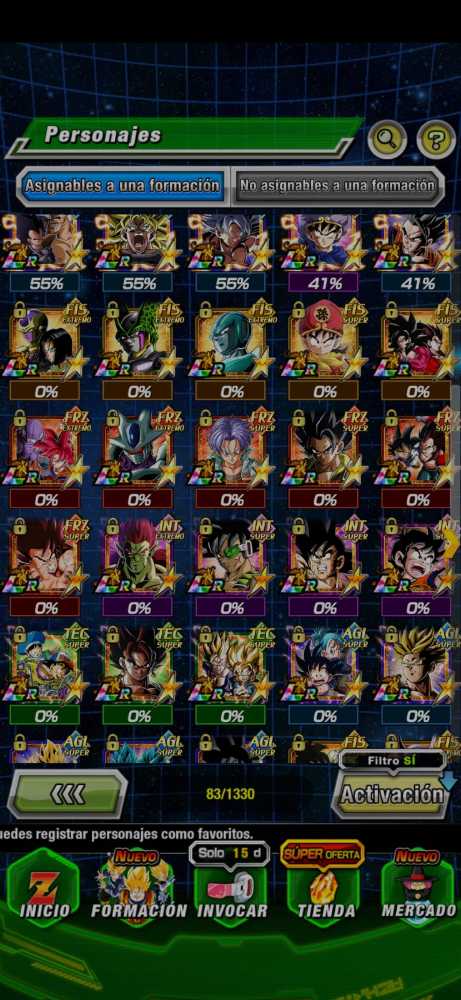Open the Activación filter button
The height and width of the screenshot is (1000, 461).
(391, 794)
